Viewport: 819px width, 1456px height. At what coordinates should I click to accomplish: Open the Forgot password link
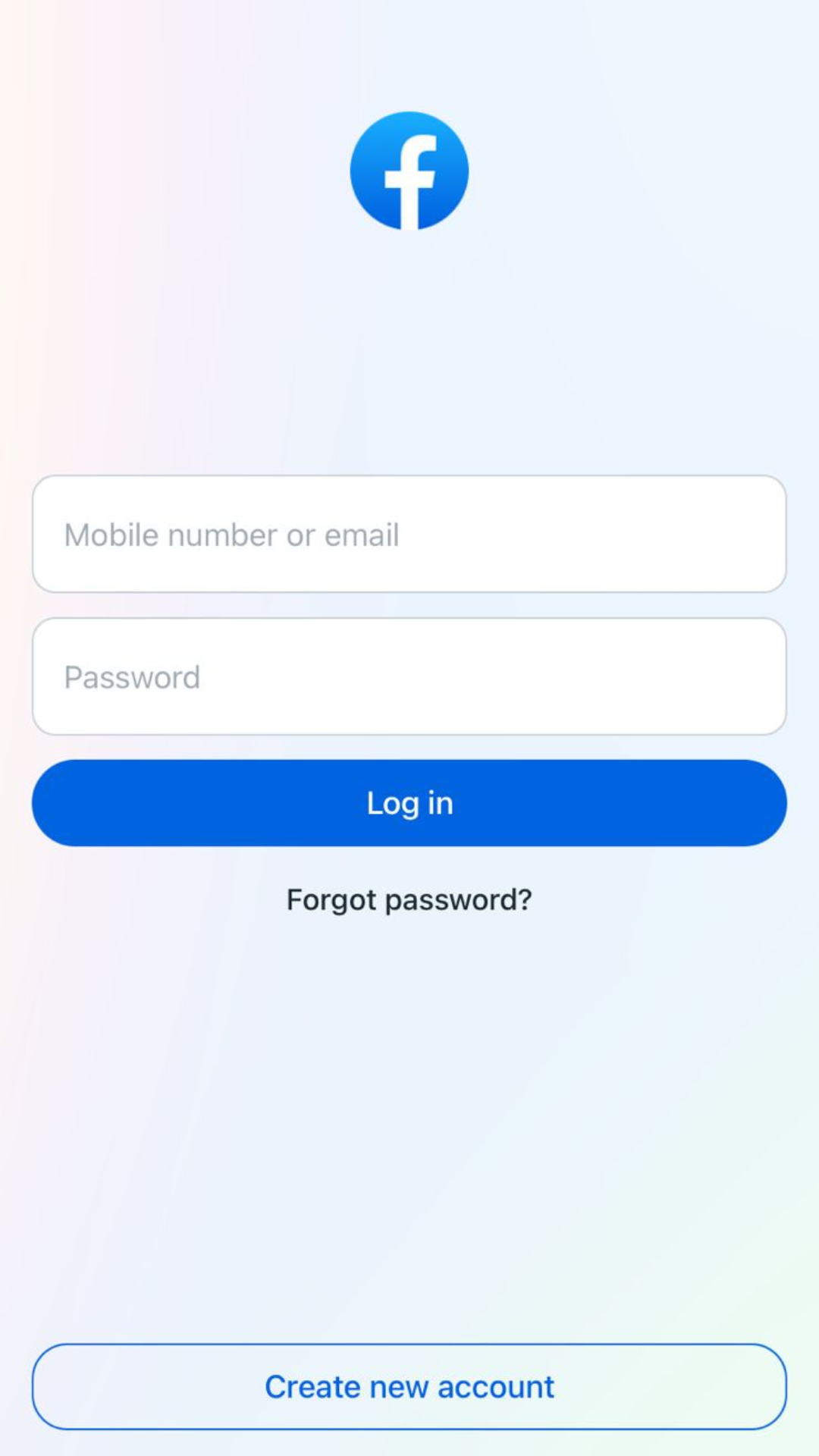pyautogui.click(x=409, y=900)
